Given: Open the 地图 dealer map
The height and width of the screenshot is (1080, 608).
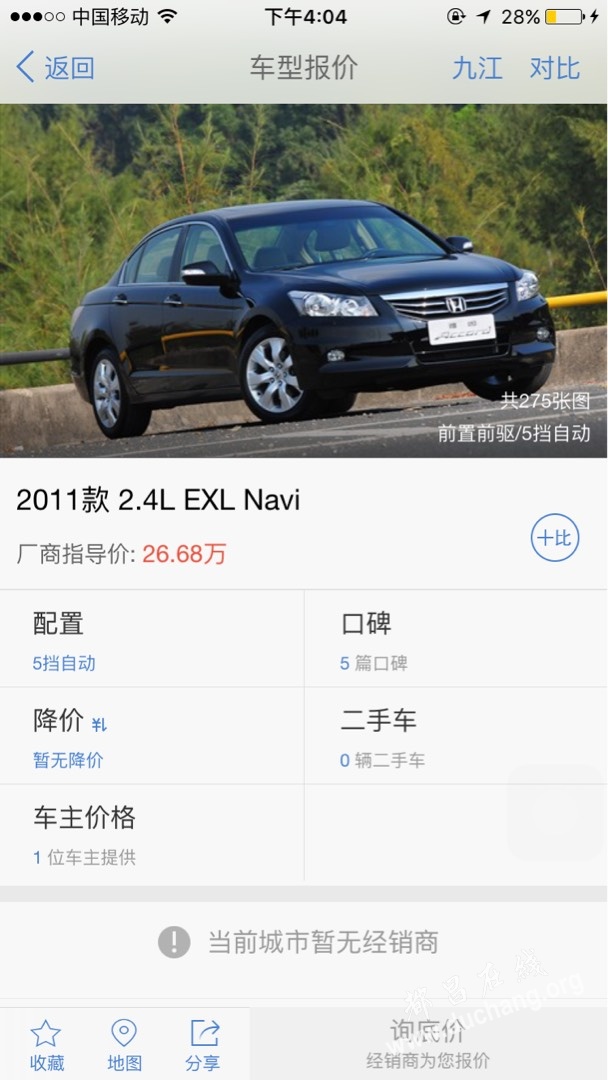Looking at the screenshot, I should point(124,1044).
